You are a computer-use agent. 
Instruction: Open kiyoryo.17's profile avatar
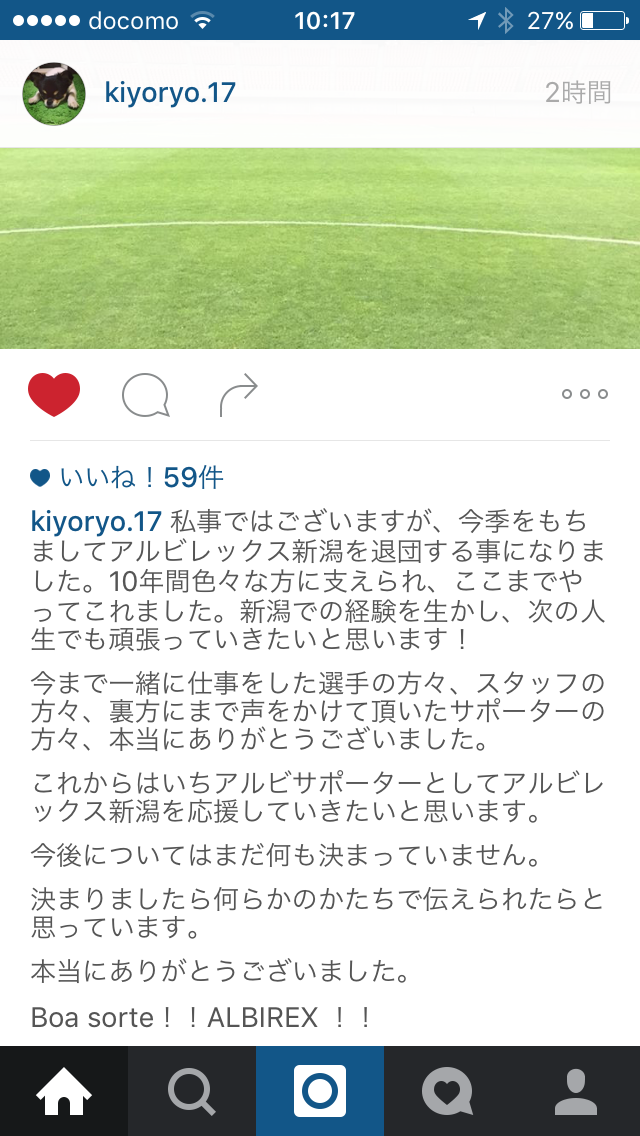tap(54, 94)
